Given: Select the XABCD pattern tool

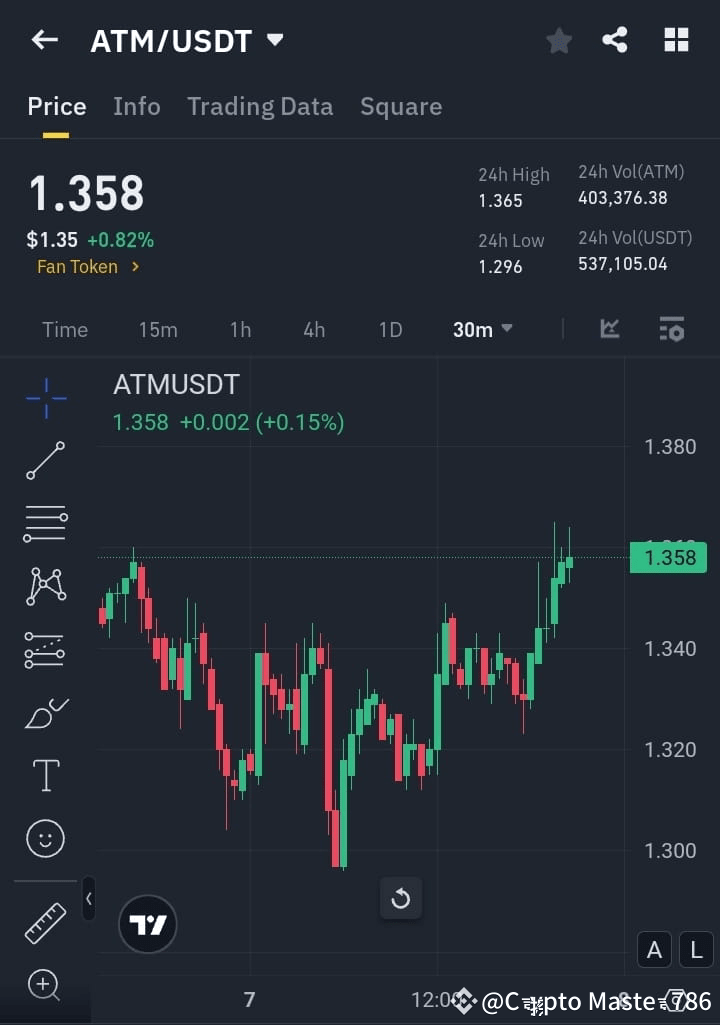Looking at the screenshot, I should (44, 586).
